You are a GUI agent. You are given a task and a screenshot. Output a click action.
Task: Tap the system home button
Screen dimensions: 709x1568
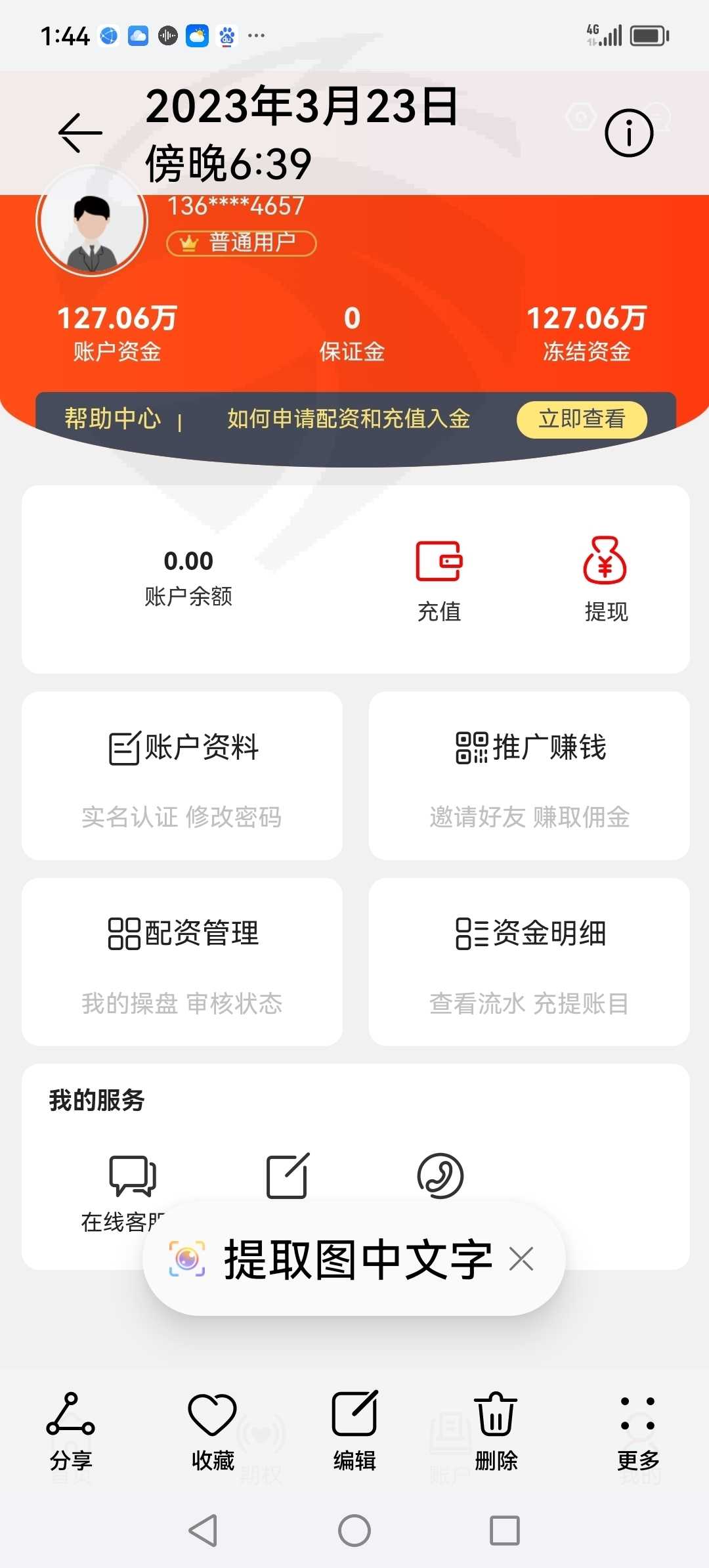tap(354, 1531)
